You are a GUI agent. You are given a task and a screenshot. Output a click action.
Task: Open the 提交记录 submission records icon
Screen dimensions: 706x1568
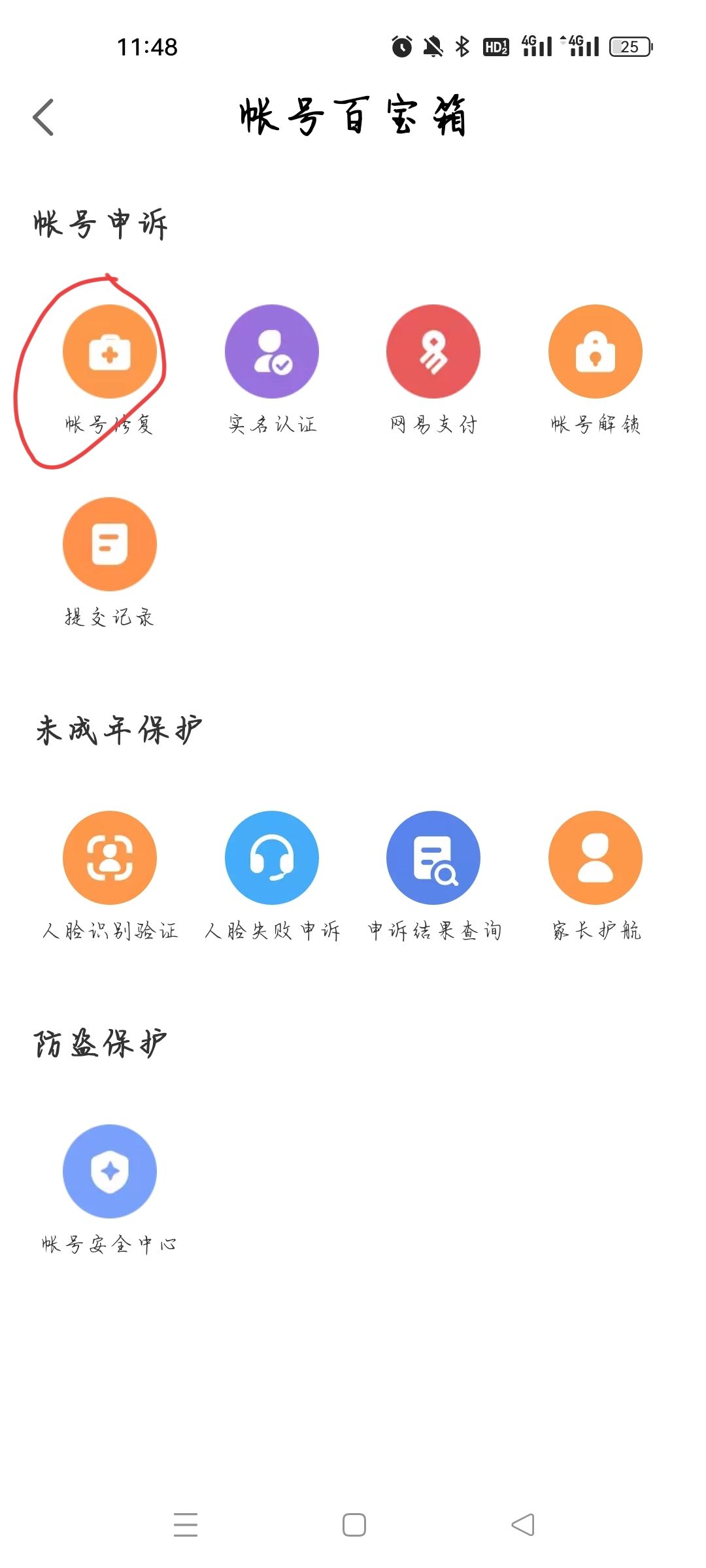[x=110, y=544]
